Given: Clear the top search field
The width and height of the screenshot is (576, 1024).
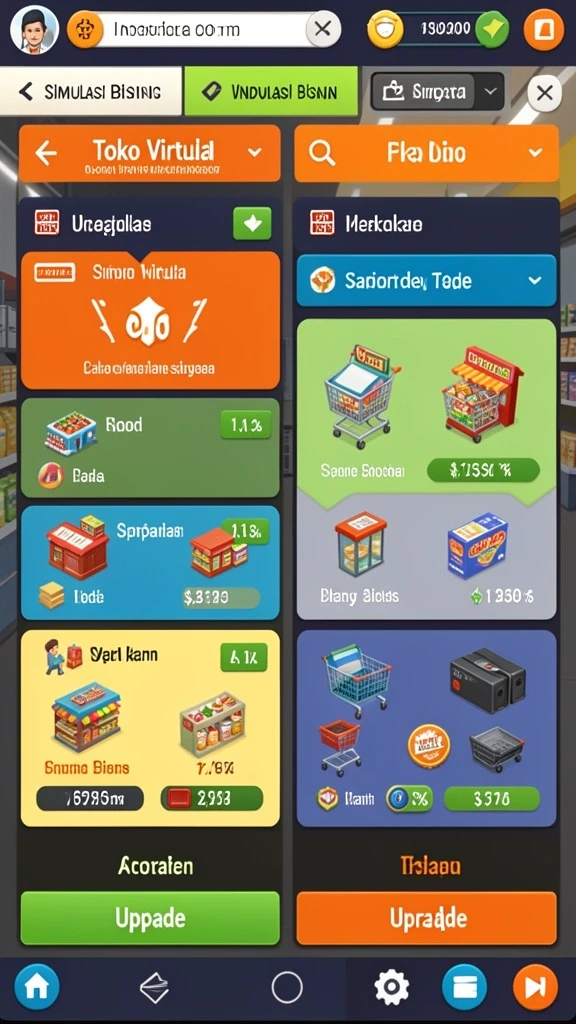Looking at the screenshot, I should tap(323, 29).
